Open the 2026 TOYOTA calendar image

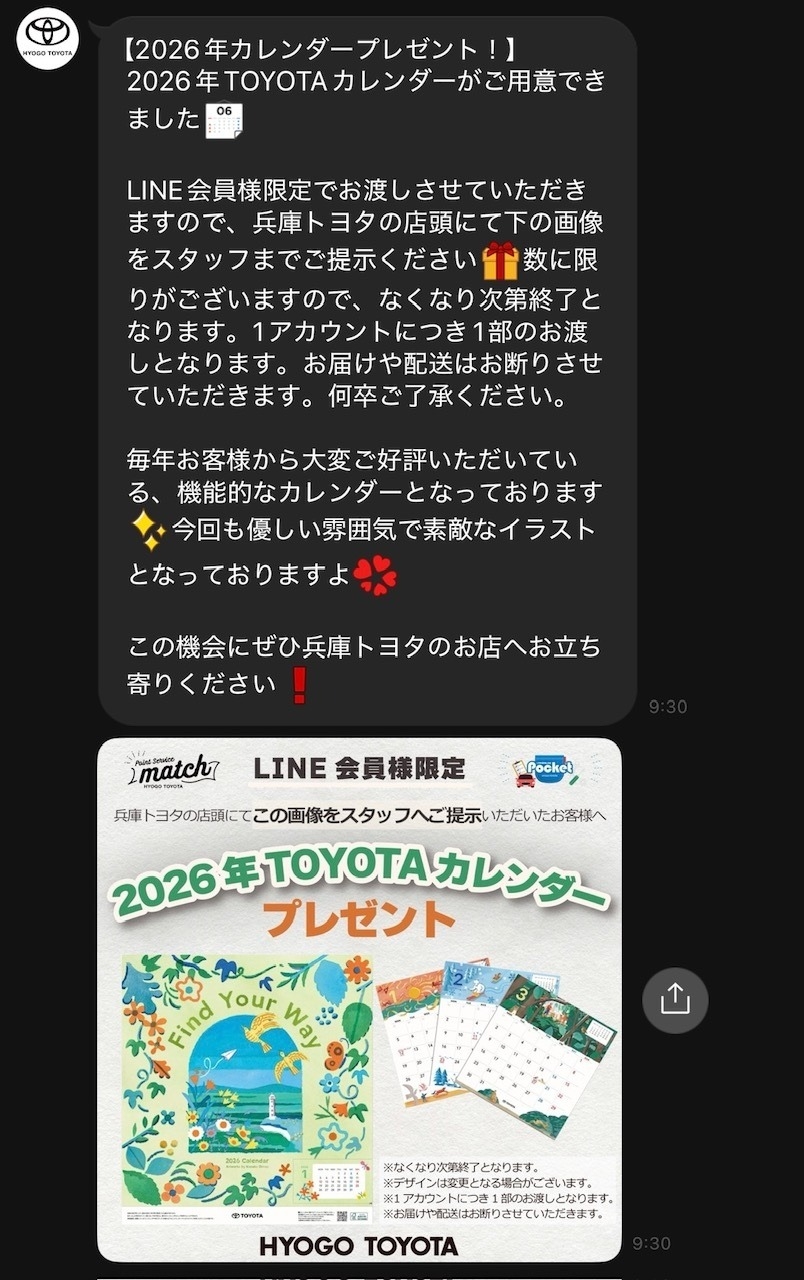tap(359, 1000)
